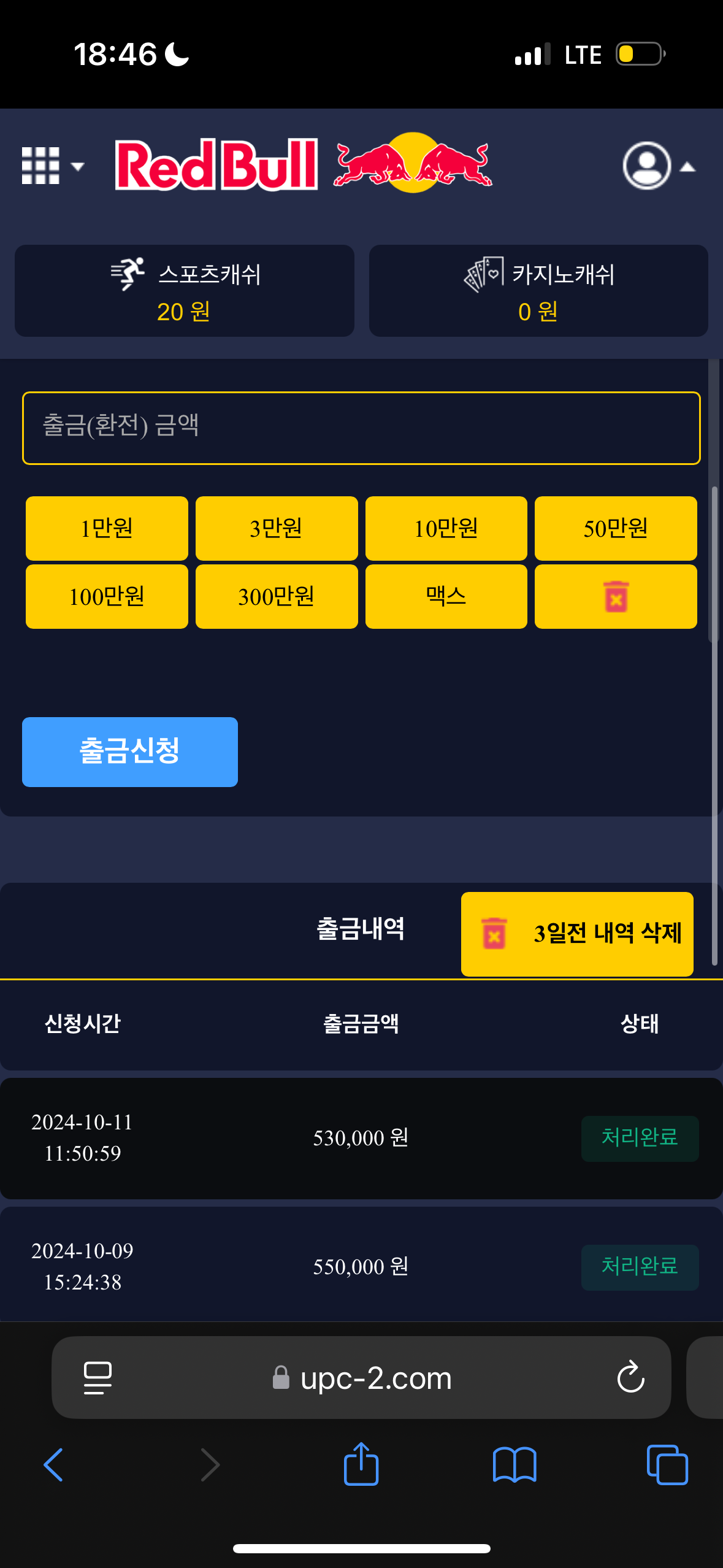Choose the 10만원 amount button
The image size is (723, 1568).
pos(446,528)
